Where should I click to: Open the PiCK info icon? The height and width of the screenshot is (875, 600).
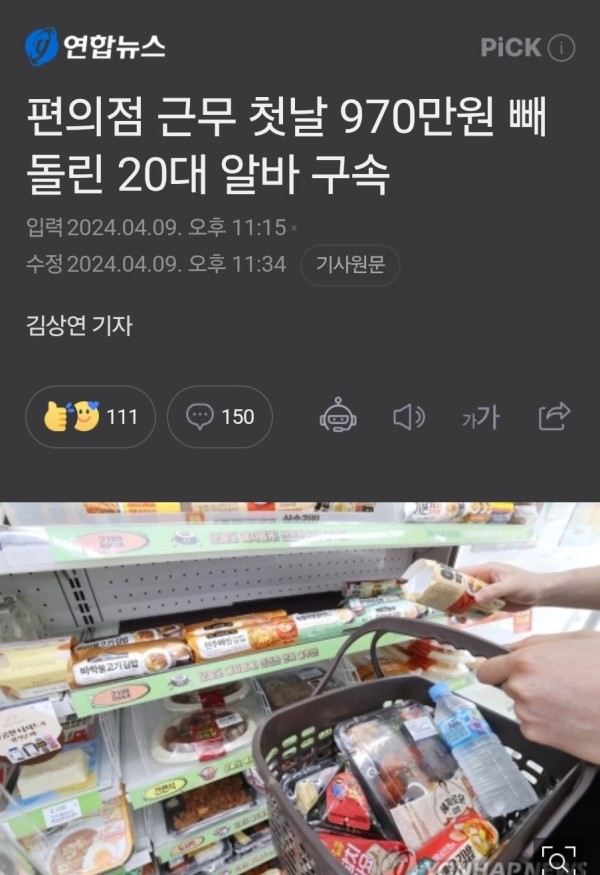(563, 47)
